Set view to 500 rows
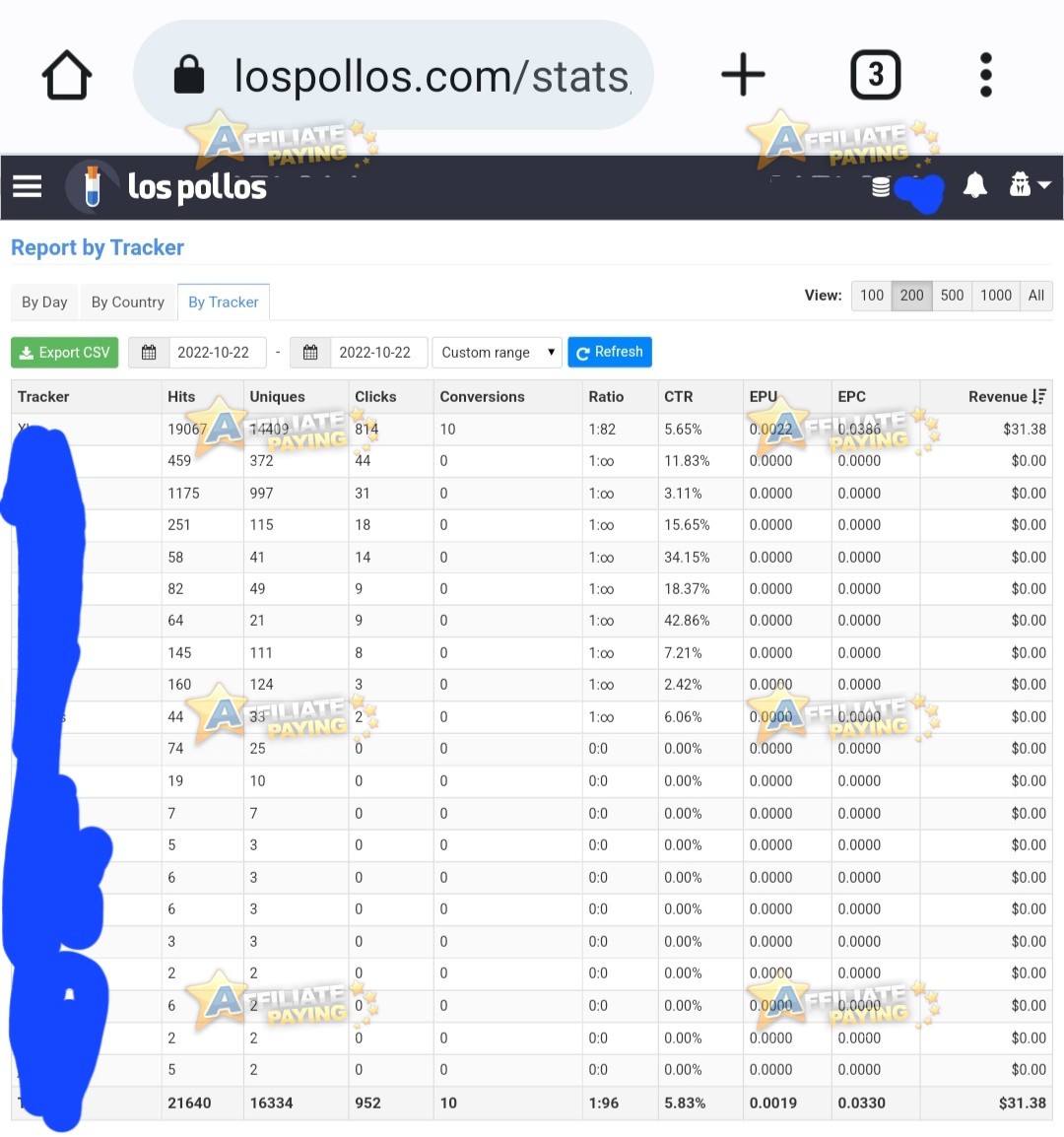Image resolution: width=1064 pixels, height=1137 pixels. [x=953, y=296]
